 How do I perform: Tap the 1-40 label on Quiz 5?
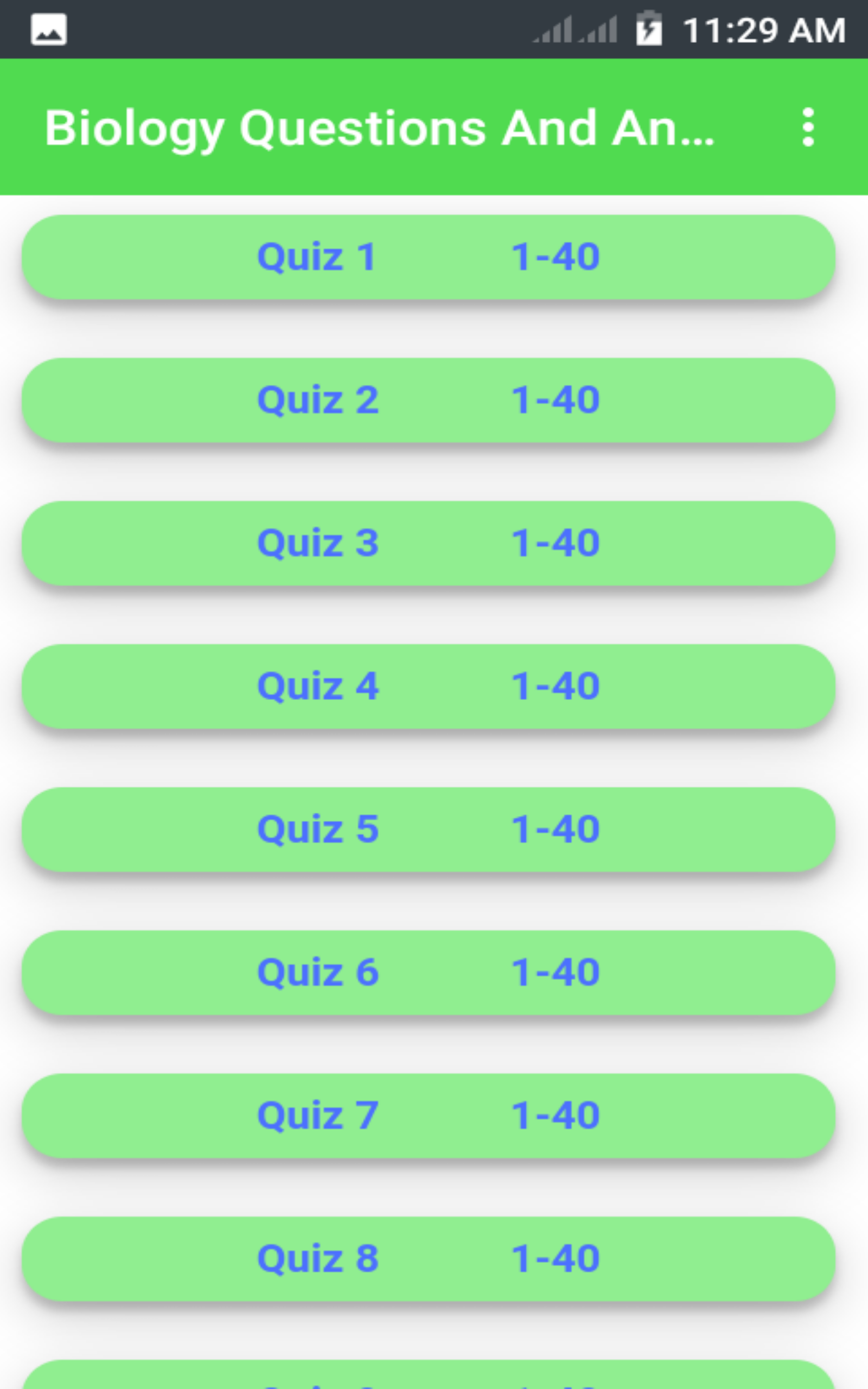tap(556, 829)
